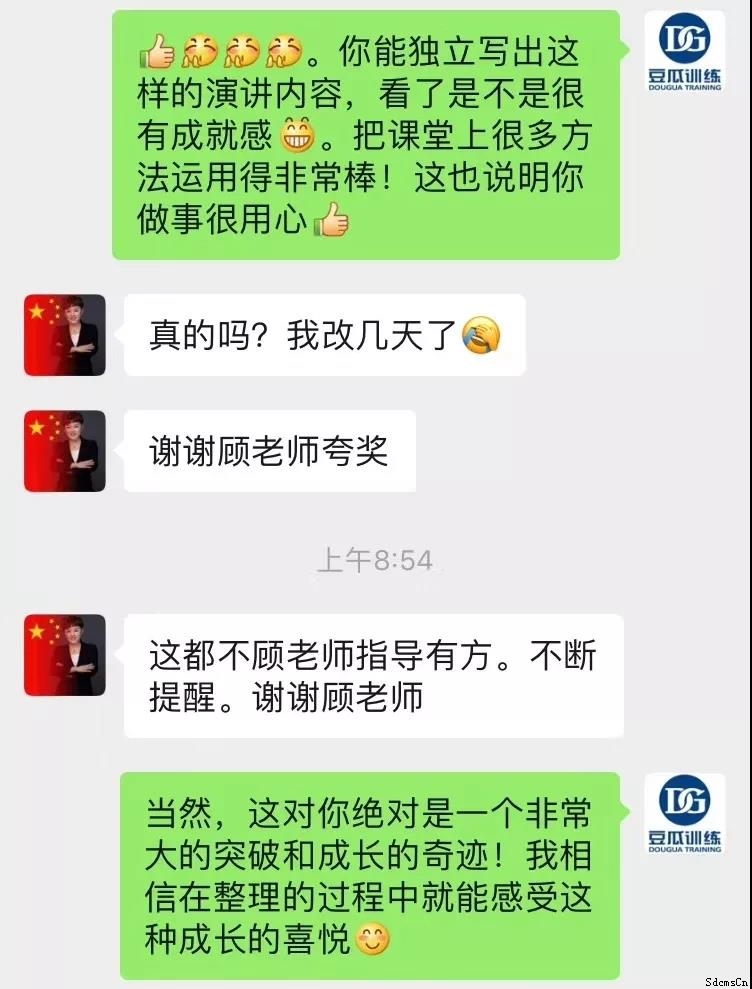
Task: View profile from avatar beside "这都不顾老师指导有方"
Action: pos(65,655)
